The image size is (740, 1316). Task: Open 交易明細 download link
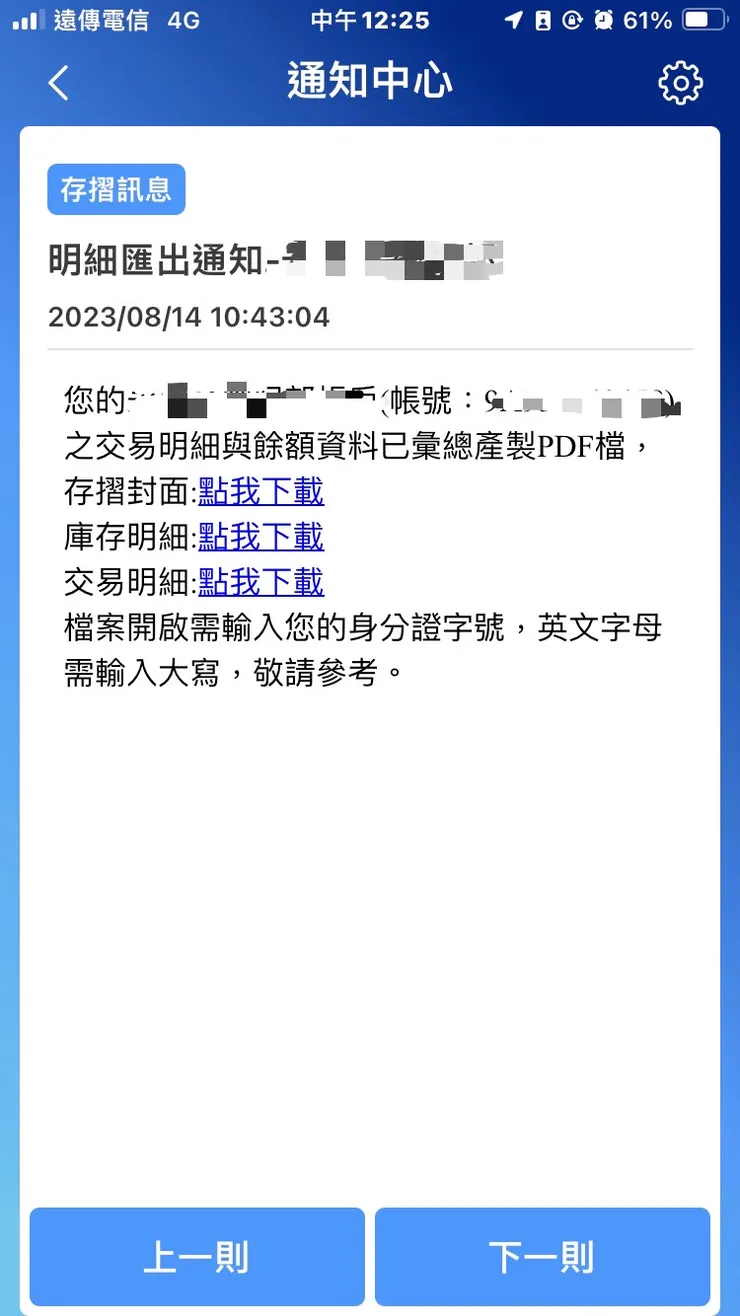point(261,582)
